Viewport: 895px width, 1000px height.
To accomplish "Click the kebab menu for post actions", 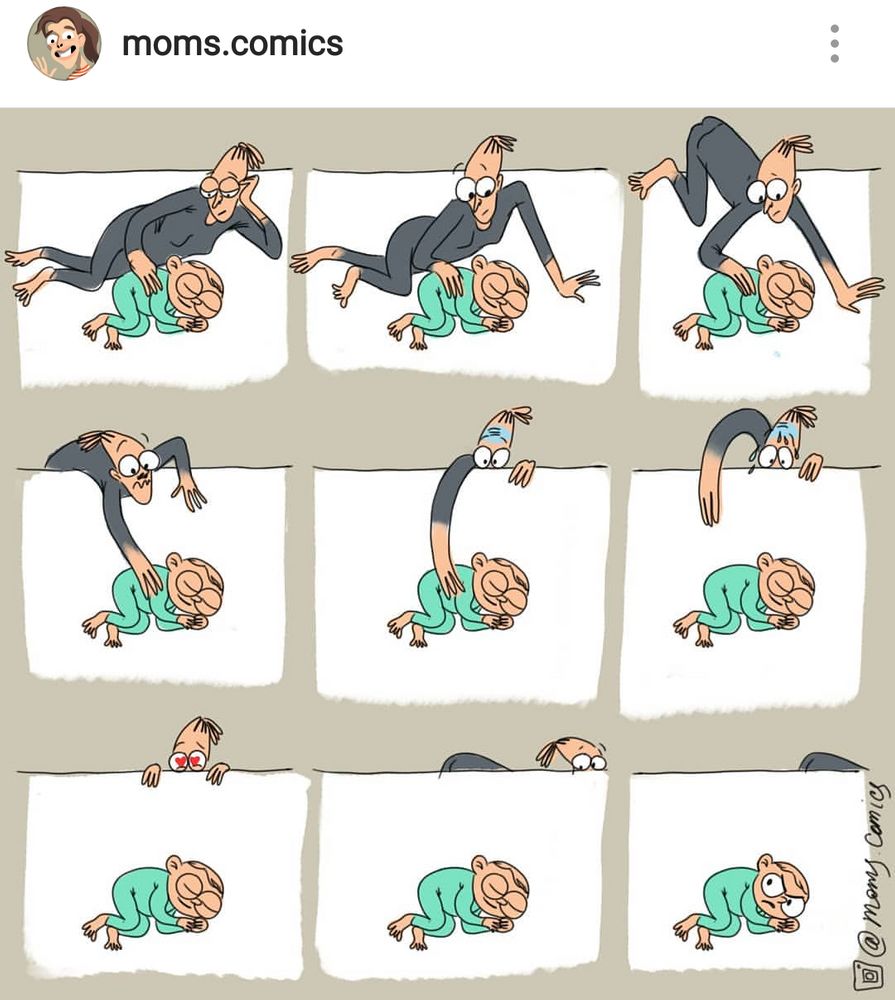I will [833, 43].
